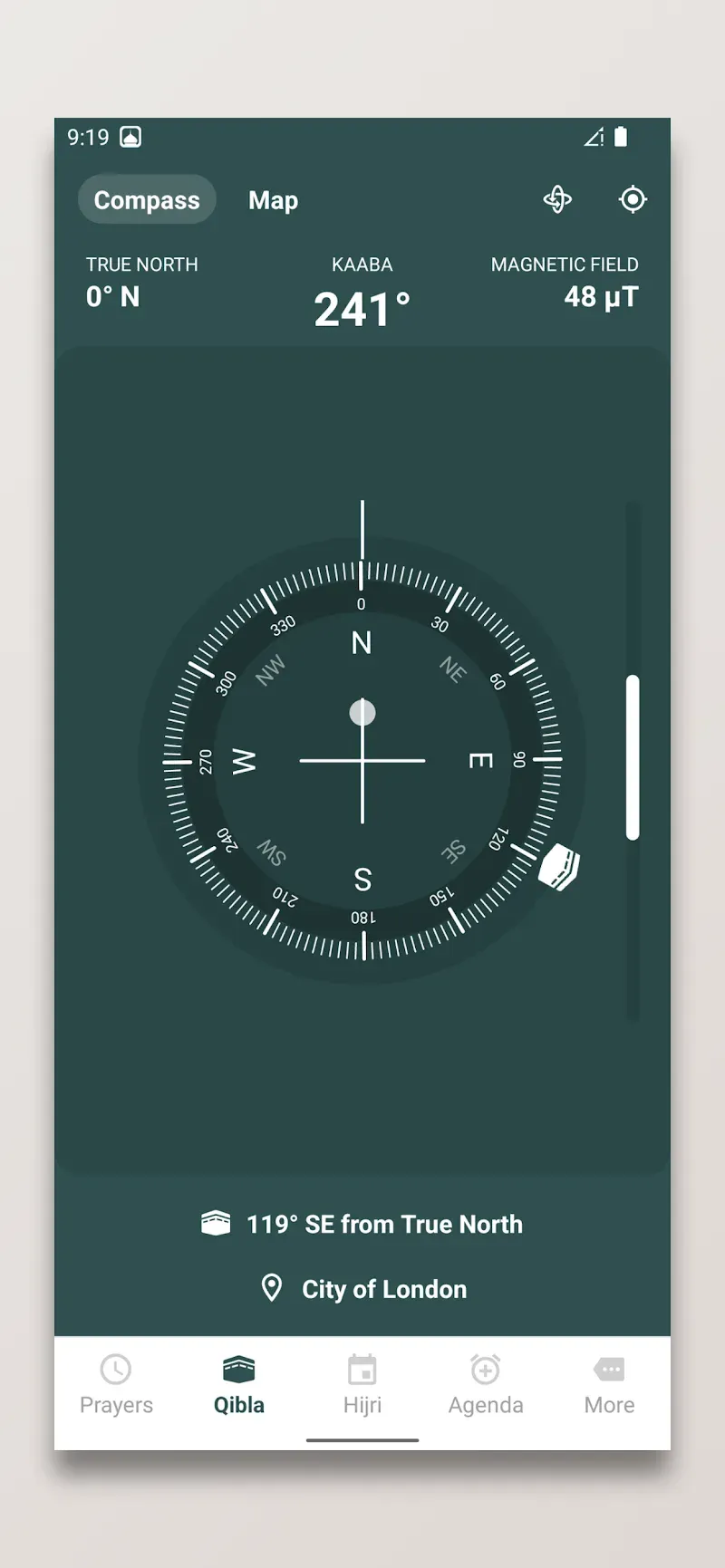Tap the locate my position icon
725x1568 pixels.
(x=633, y=199)
